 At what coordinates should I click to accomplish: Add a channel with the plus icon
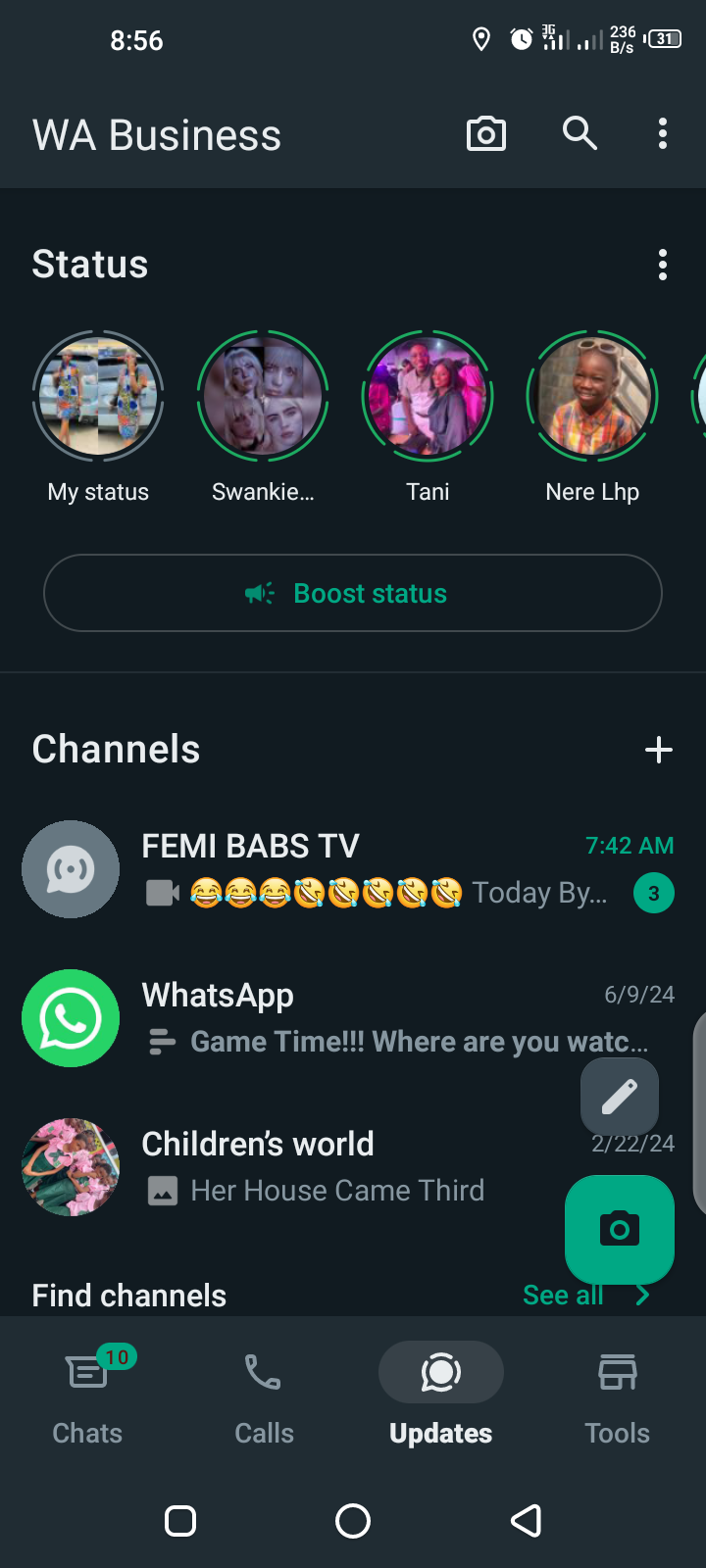pos(659,751)
